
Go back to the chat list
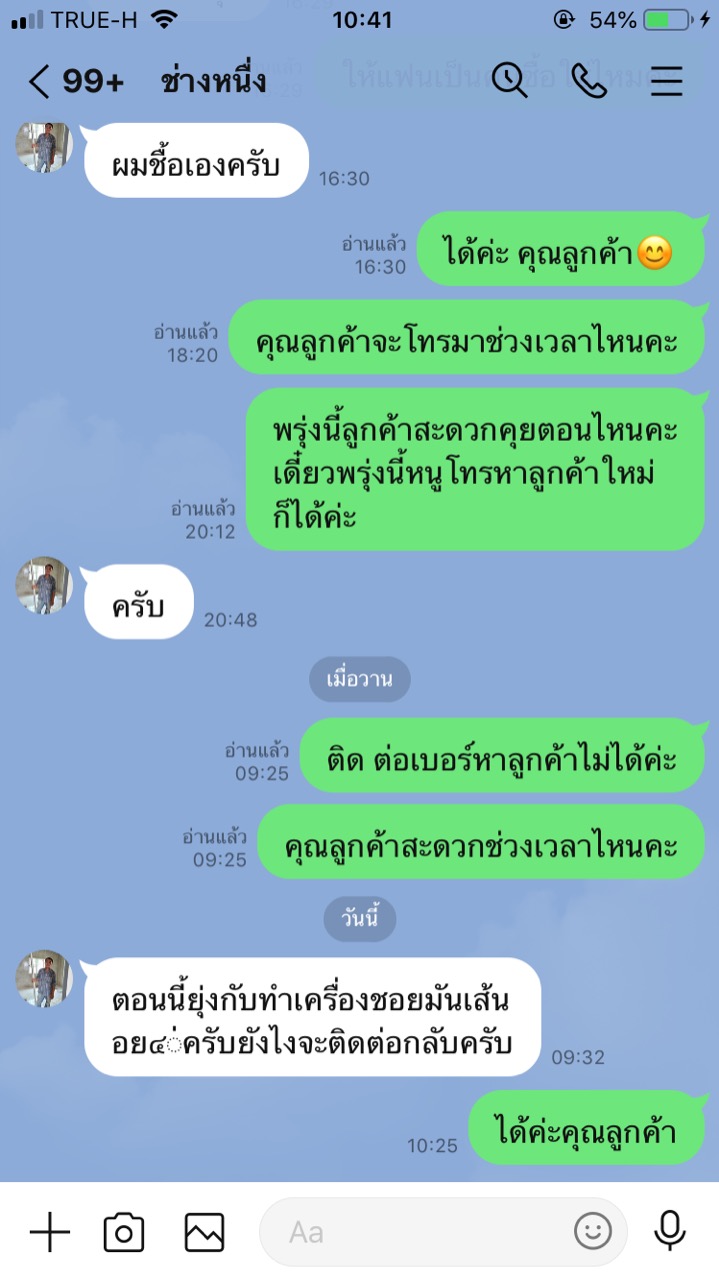tap(40, 82)
